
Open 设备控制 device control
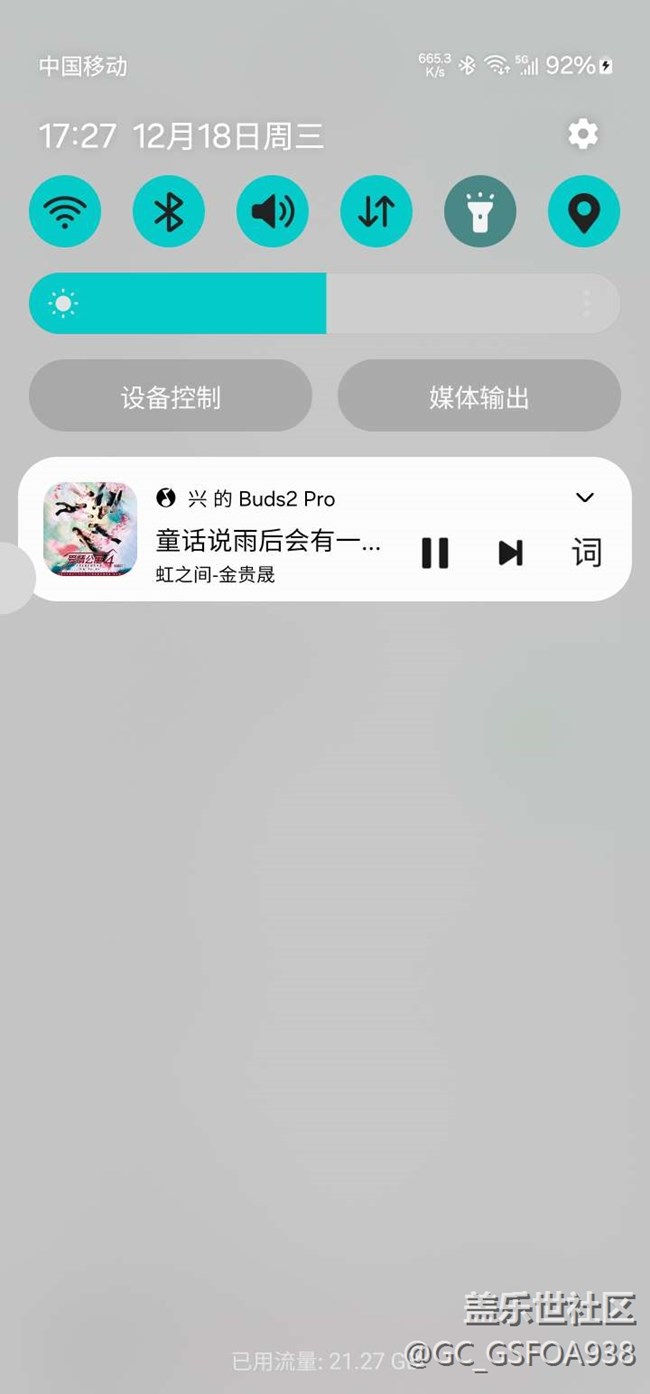coord(170,397)
